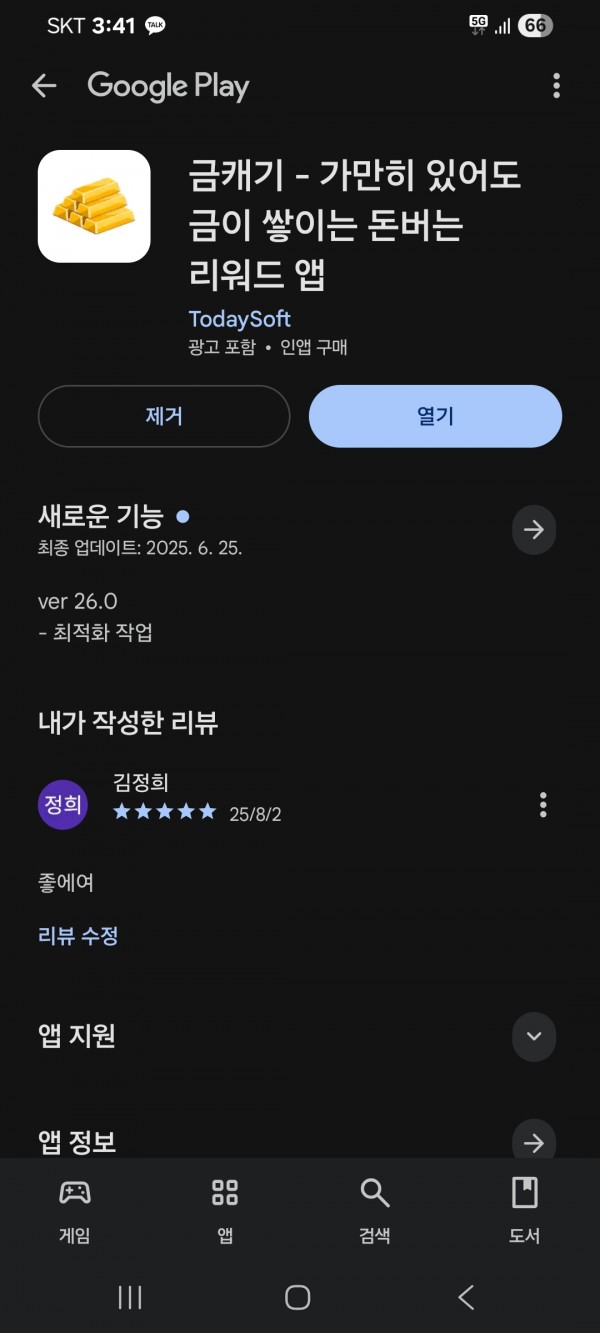Image resolution: width=600 pixels, height=1333 pixels.
Task: Switch to the 도서 tab
Action: click(x=524, y=1210)
